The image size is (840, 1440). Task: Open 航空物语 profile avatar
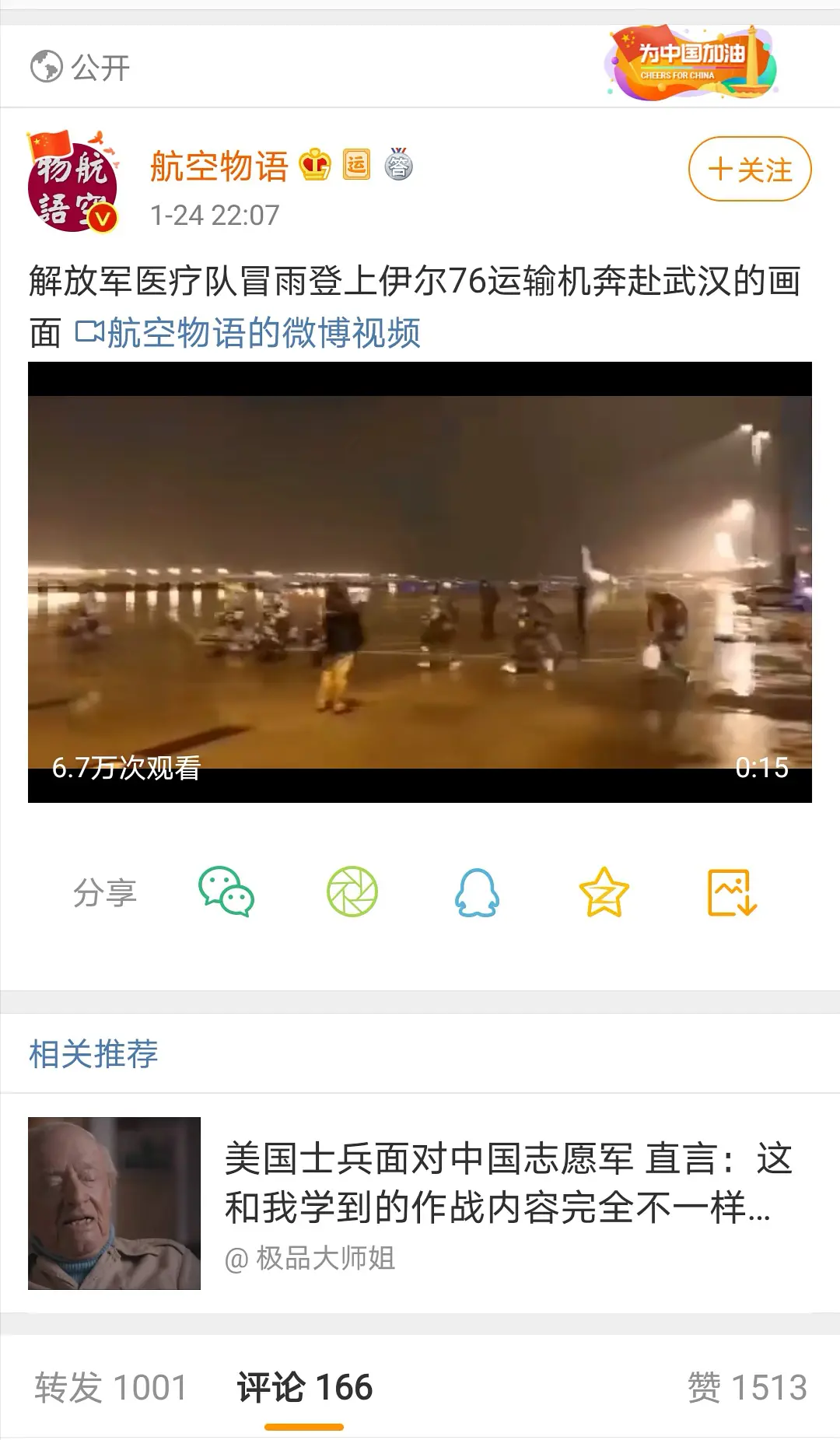pos(73,183)
